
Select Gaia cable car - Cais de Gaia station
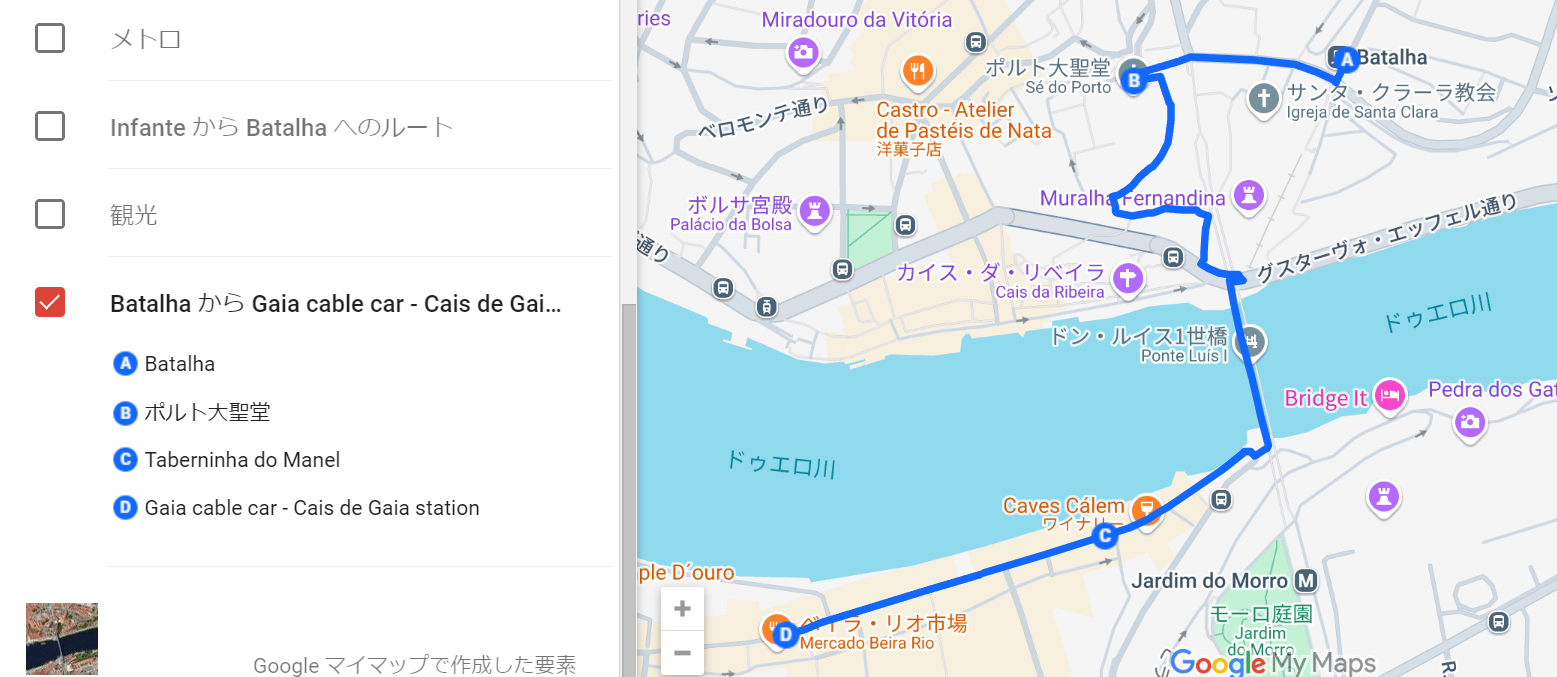point(311,508)
